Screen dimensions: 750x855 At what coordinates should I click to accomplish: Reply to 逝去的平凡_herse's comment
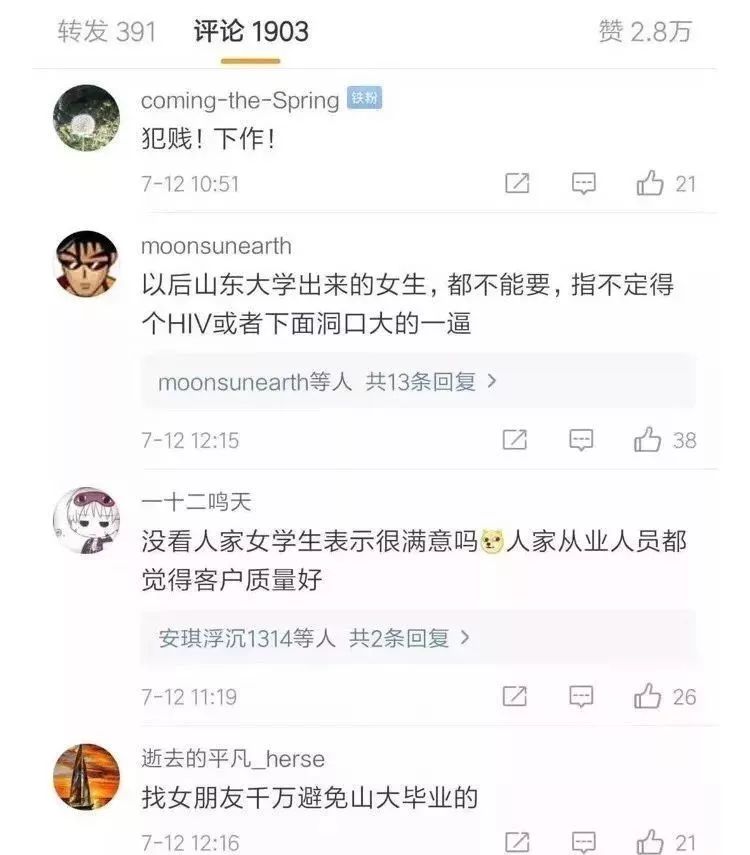tap(583, 842)
